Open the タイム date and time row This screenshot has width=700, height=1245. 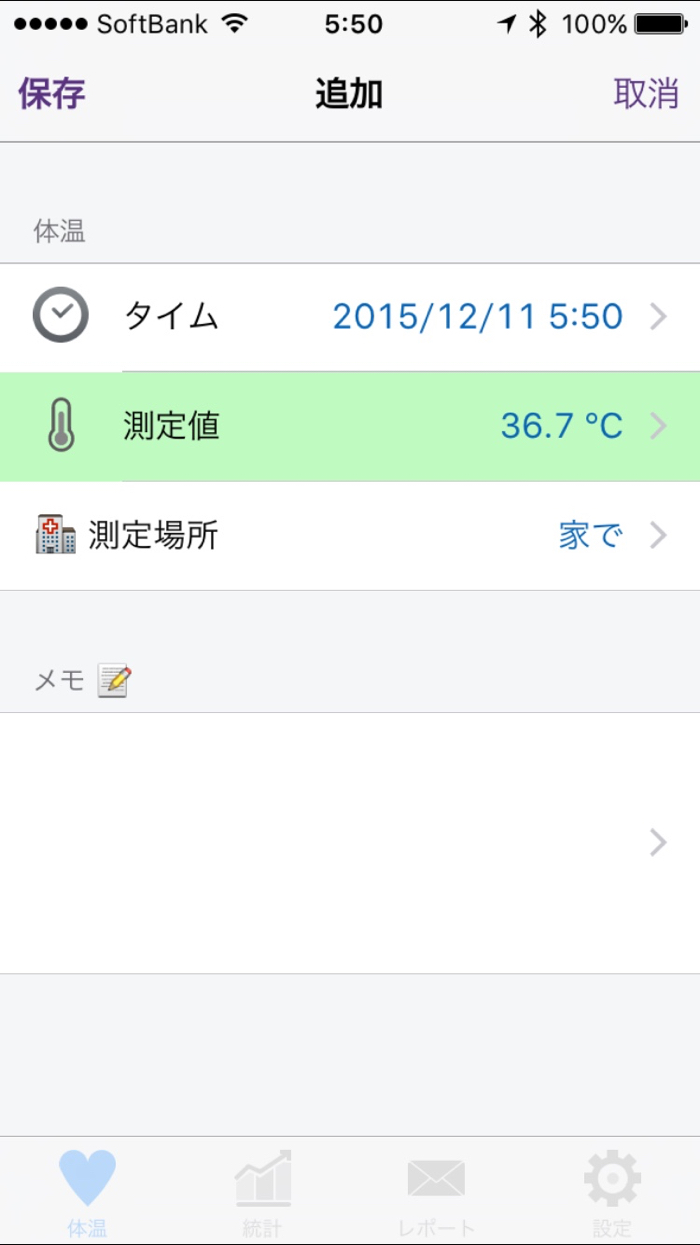coord(350,317)
